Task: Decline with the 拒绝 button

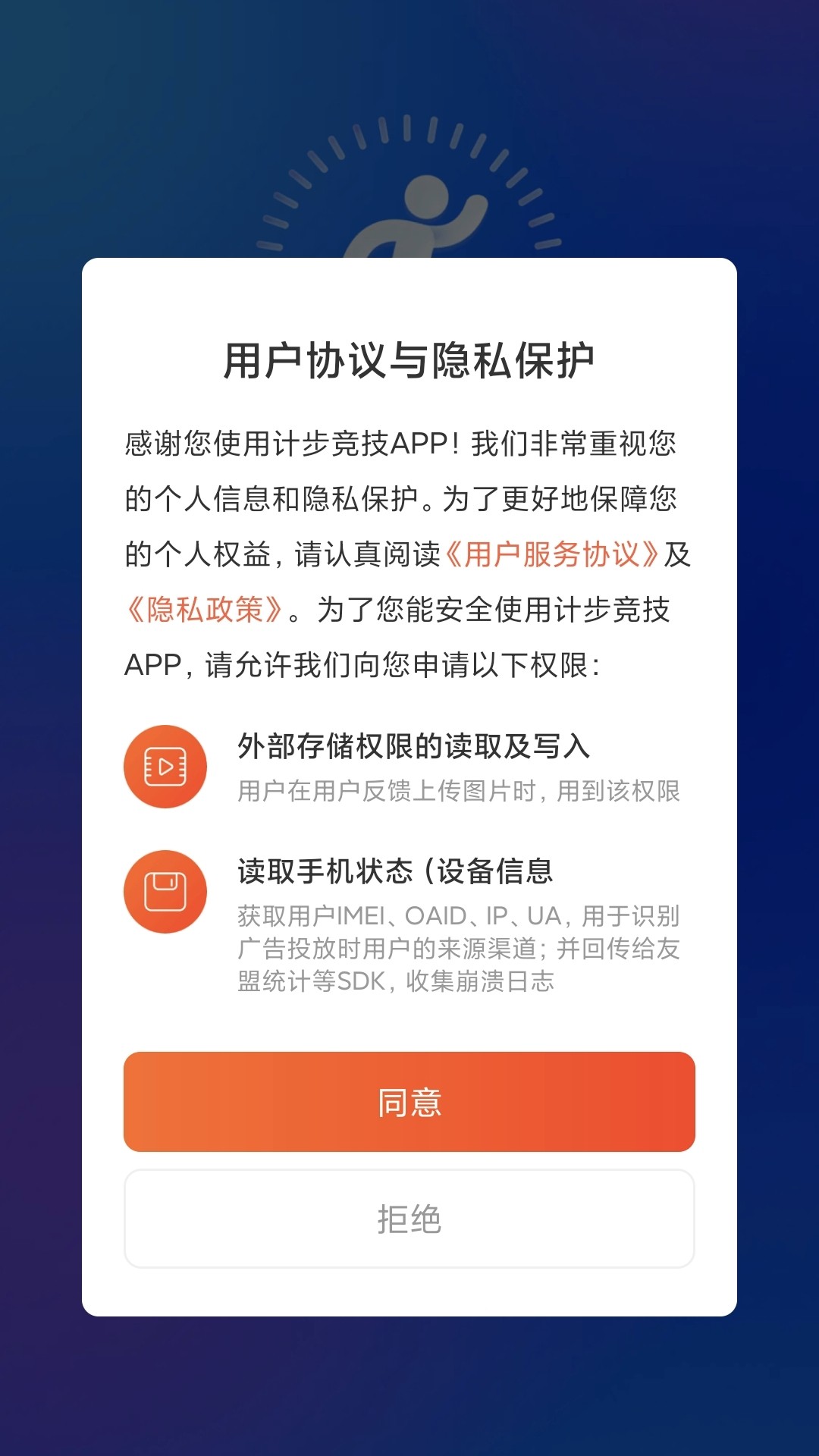Action: click(x=409, y=1219)
